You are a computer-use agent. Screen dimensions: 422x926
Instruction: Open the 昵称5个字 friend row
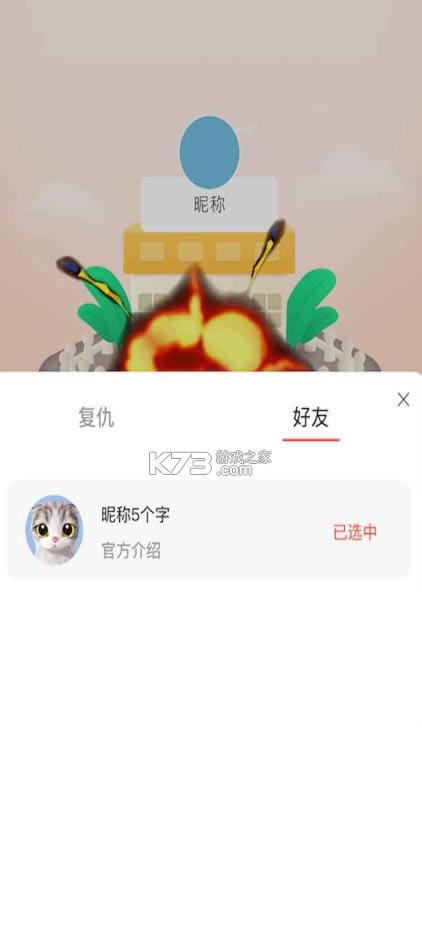coord(208,529)
